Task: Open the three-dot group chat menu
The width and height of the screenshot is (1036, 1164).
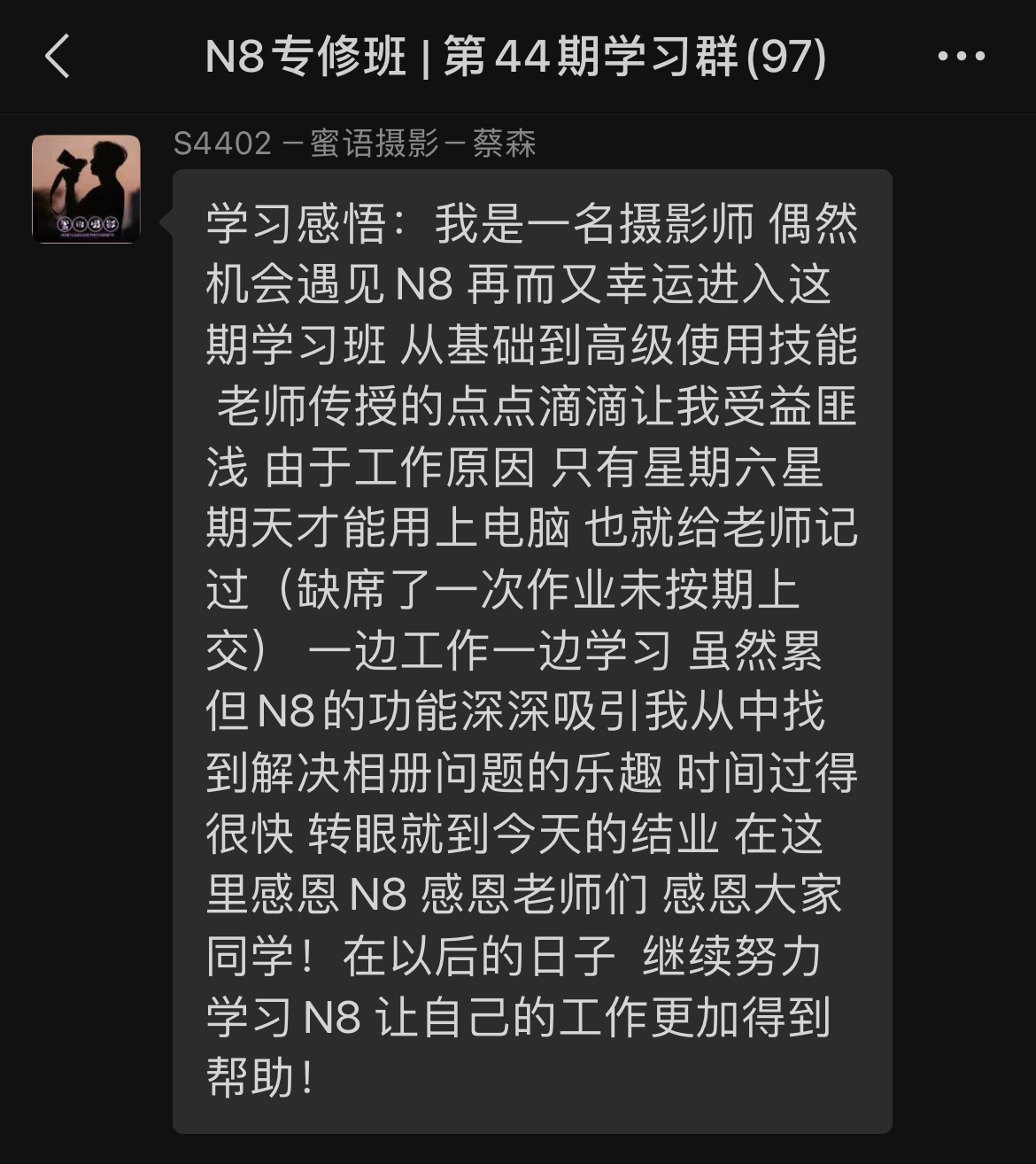Action: coord(961,57)
